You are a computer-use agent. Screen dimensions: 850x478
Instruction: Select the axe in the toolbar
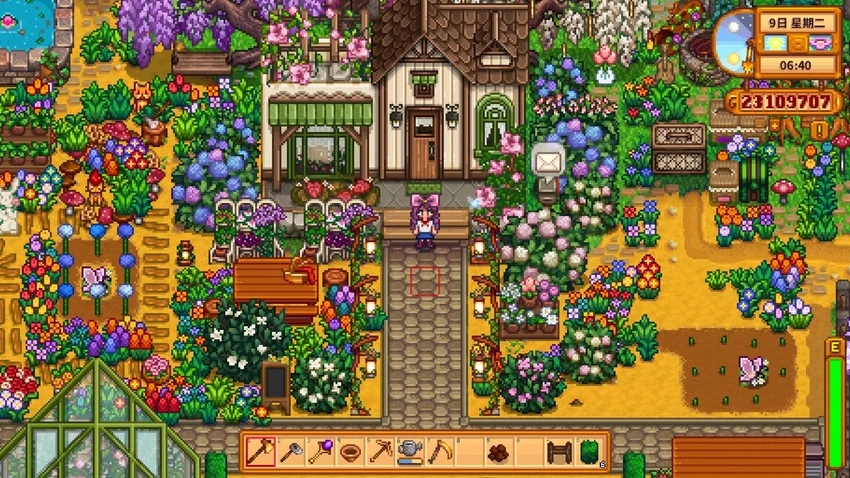pos(260,452)
